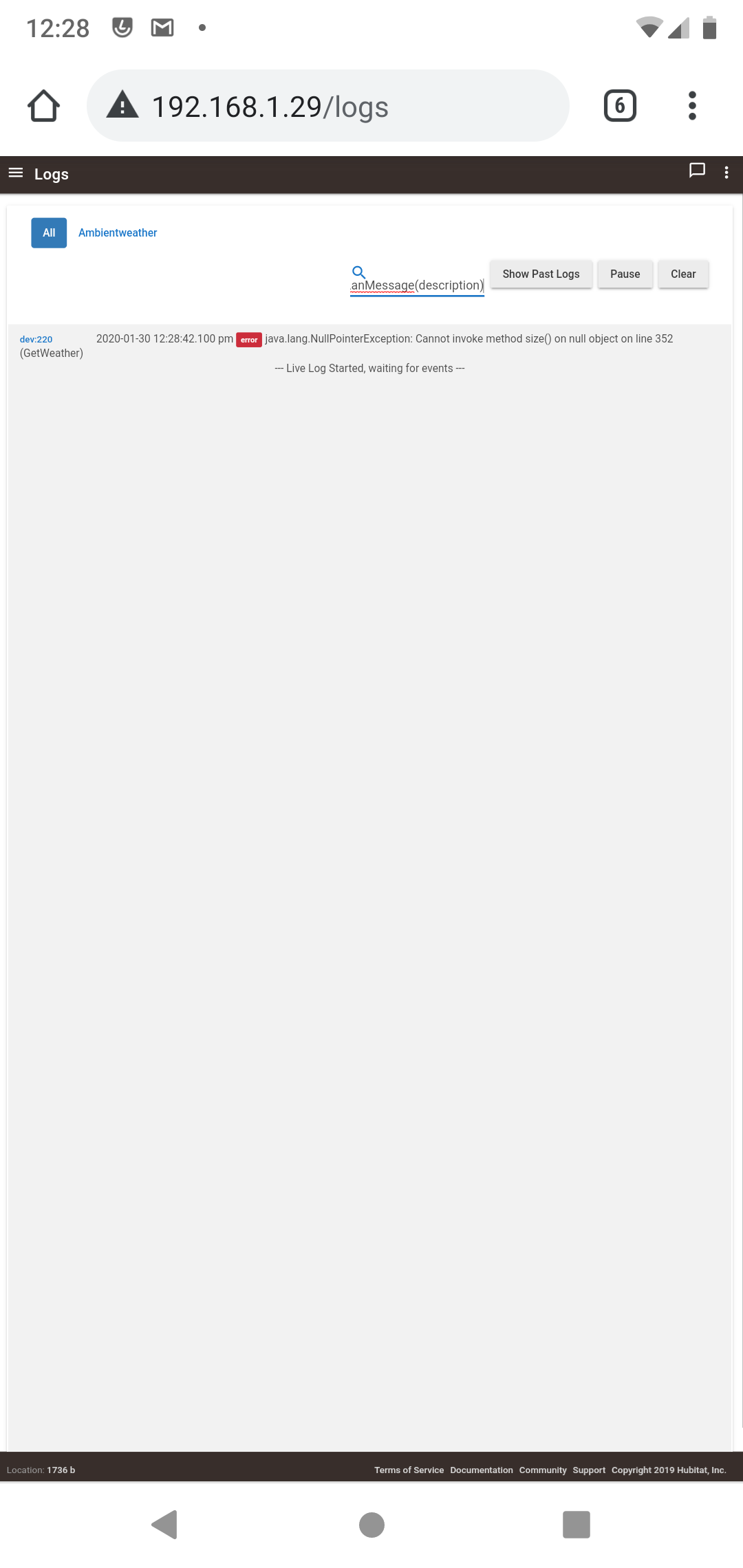
Task: Tap the address bar showing 192.168.1.29/logs
Action: coord(327,106)
